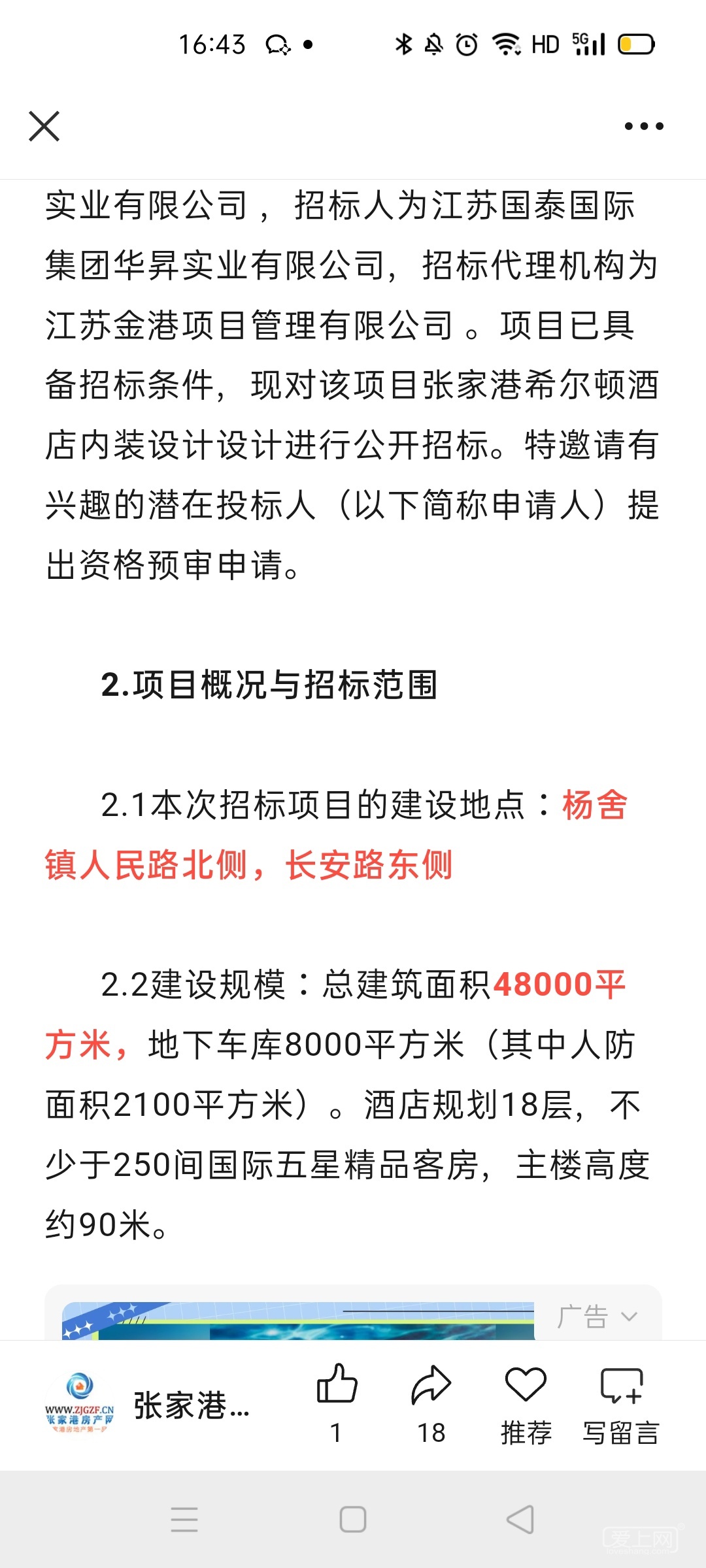Go back using system back button
The image size is (706, 1568).
520,1519
